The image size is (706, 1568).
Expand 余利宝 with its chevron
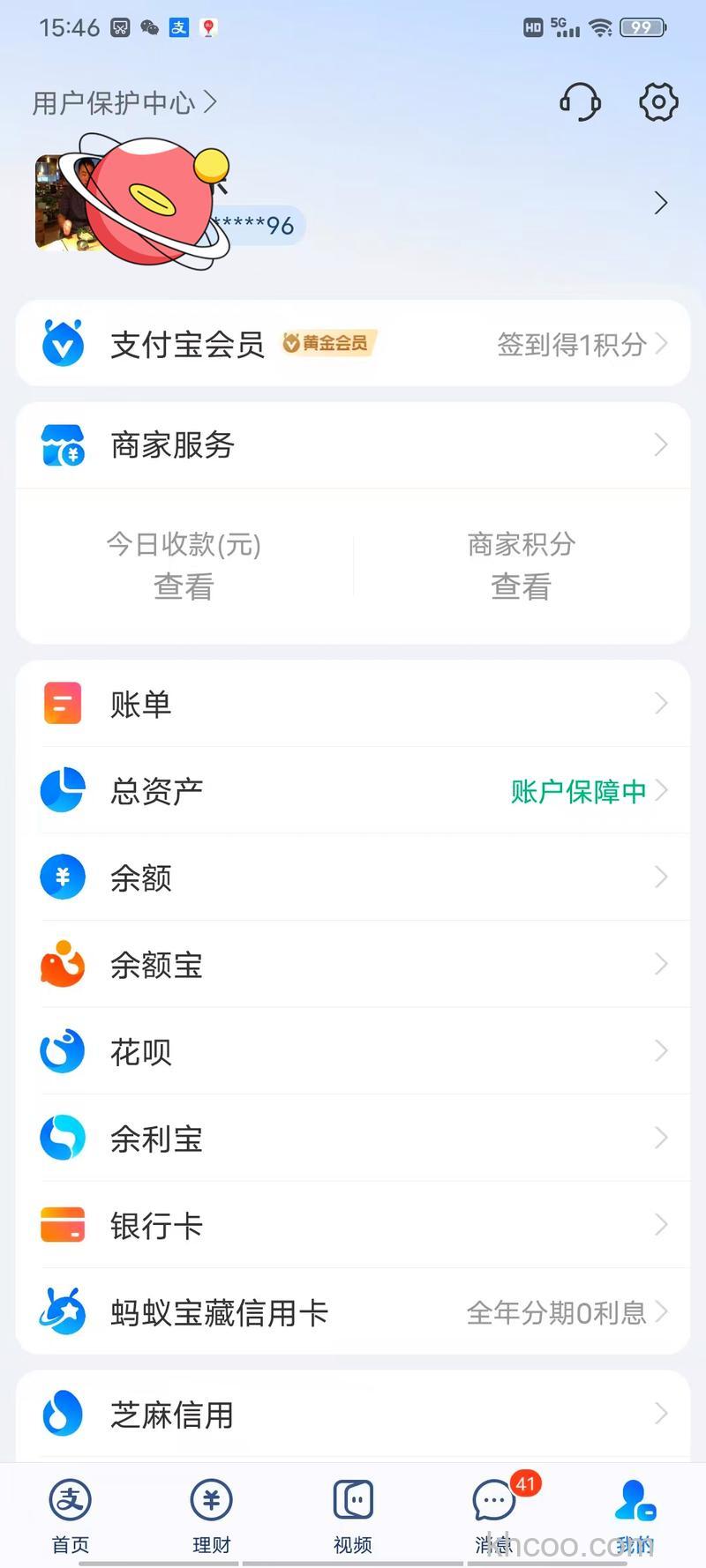[662, 1138]
